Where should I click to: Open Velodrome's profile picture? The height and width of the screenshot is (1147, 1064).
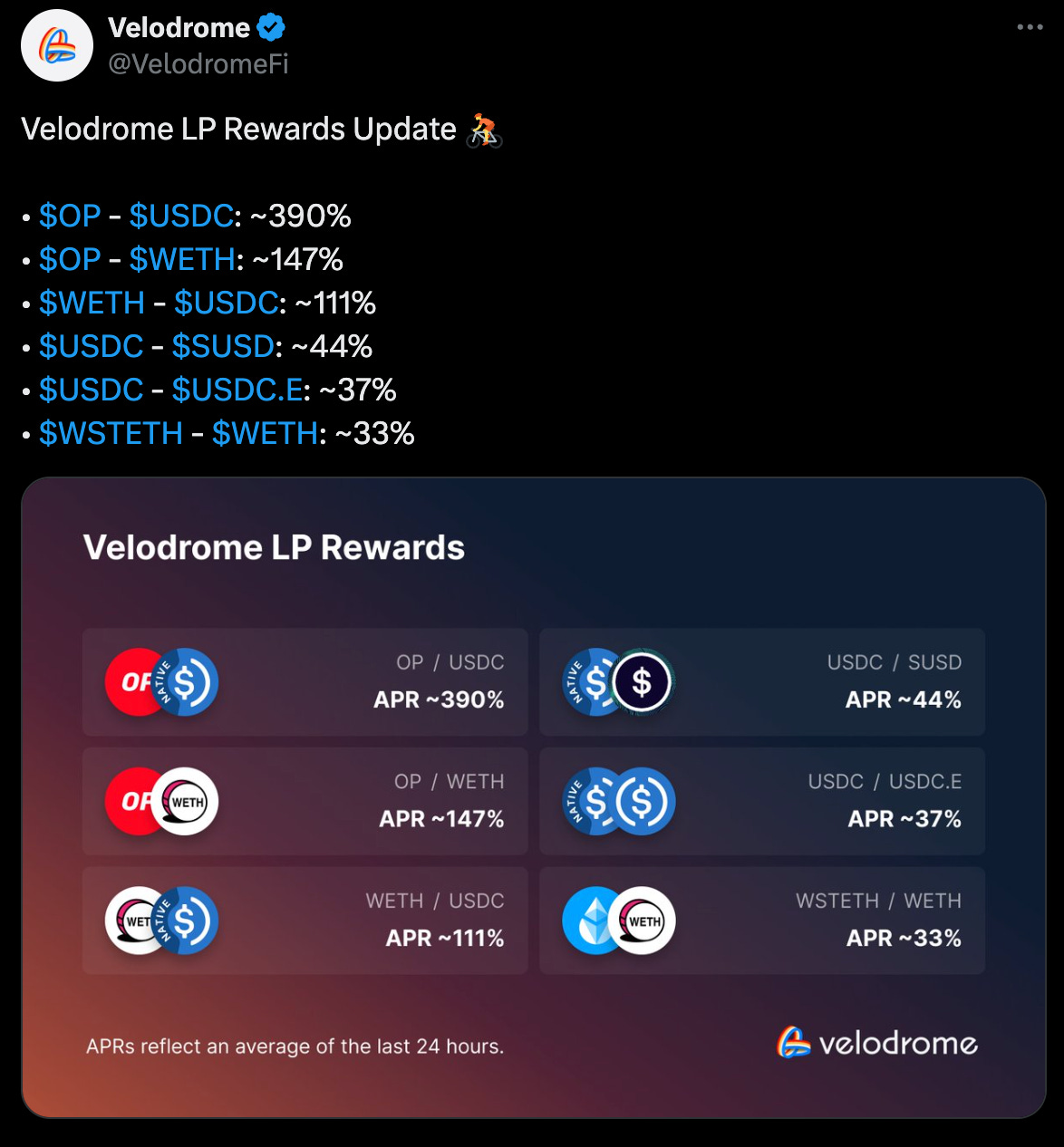[x=57, y=45]
